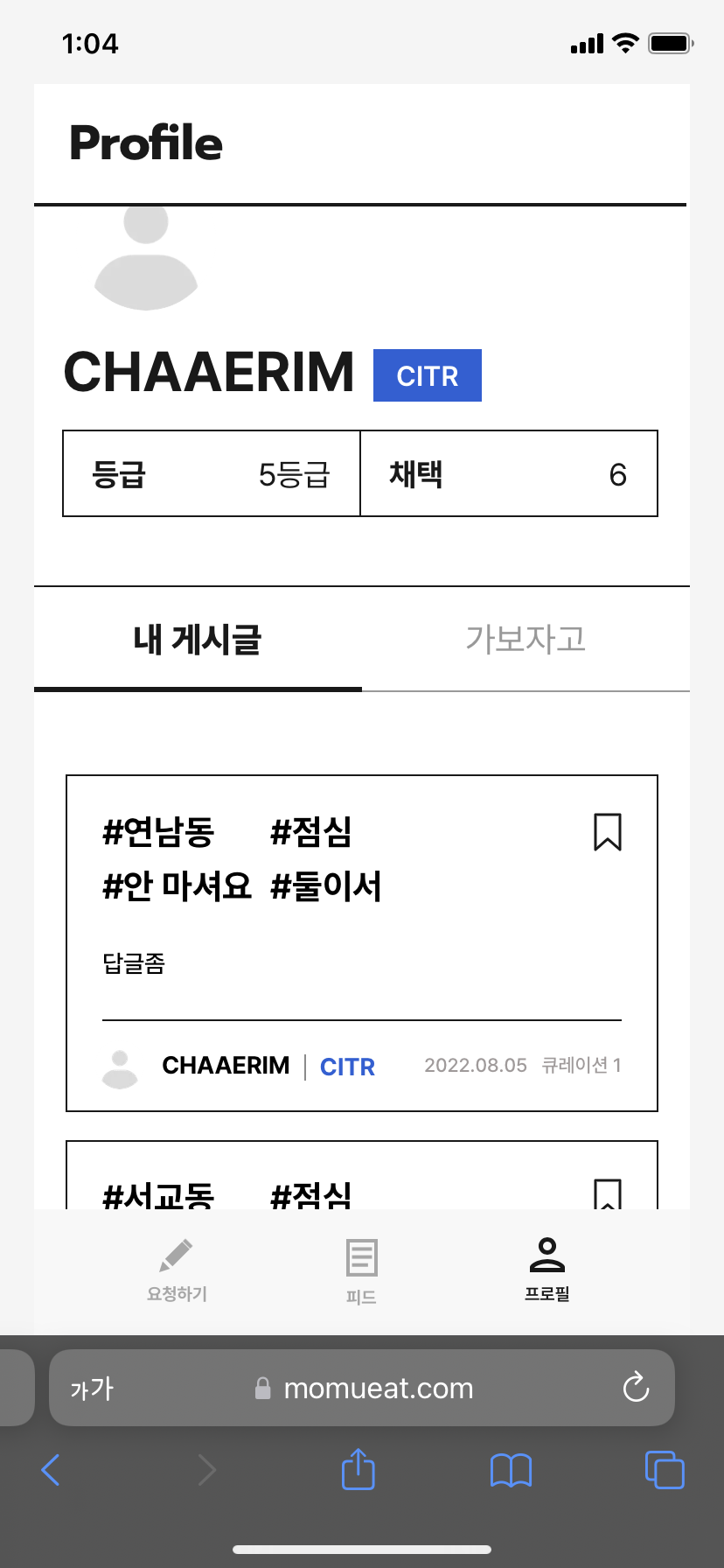Tap the momueat.com address bar
The width and height of the screenshot is (724, 1568).
tap(378, 1389)
